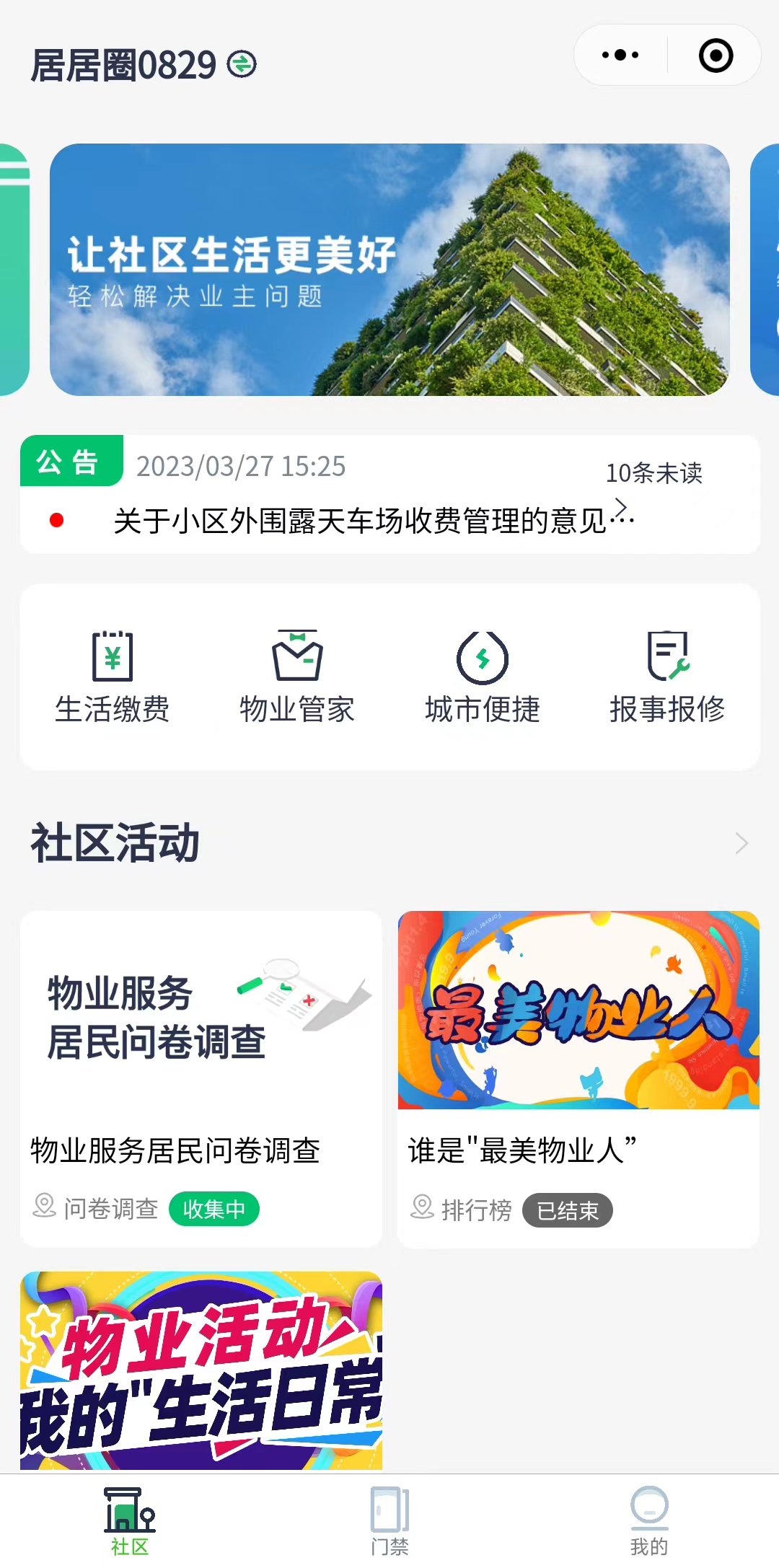
Task: Switch to the 门禁 tab
Action: 389,1520
